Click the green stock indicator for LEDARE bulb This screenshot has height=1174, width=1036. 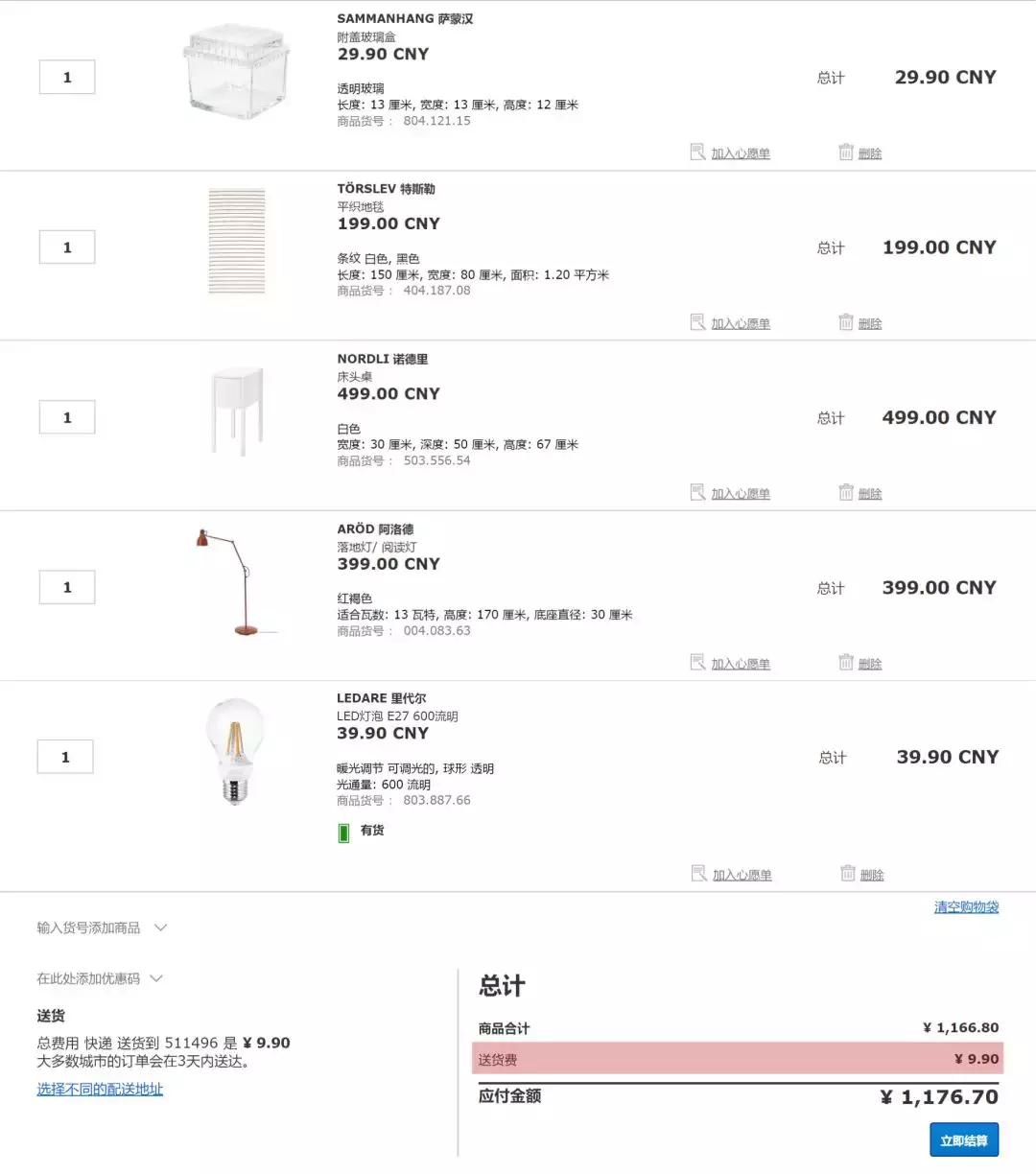coord(345,832)
